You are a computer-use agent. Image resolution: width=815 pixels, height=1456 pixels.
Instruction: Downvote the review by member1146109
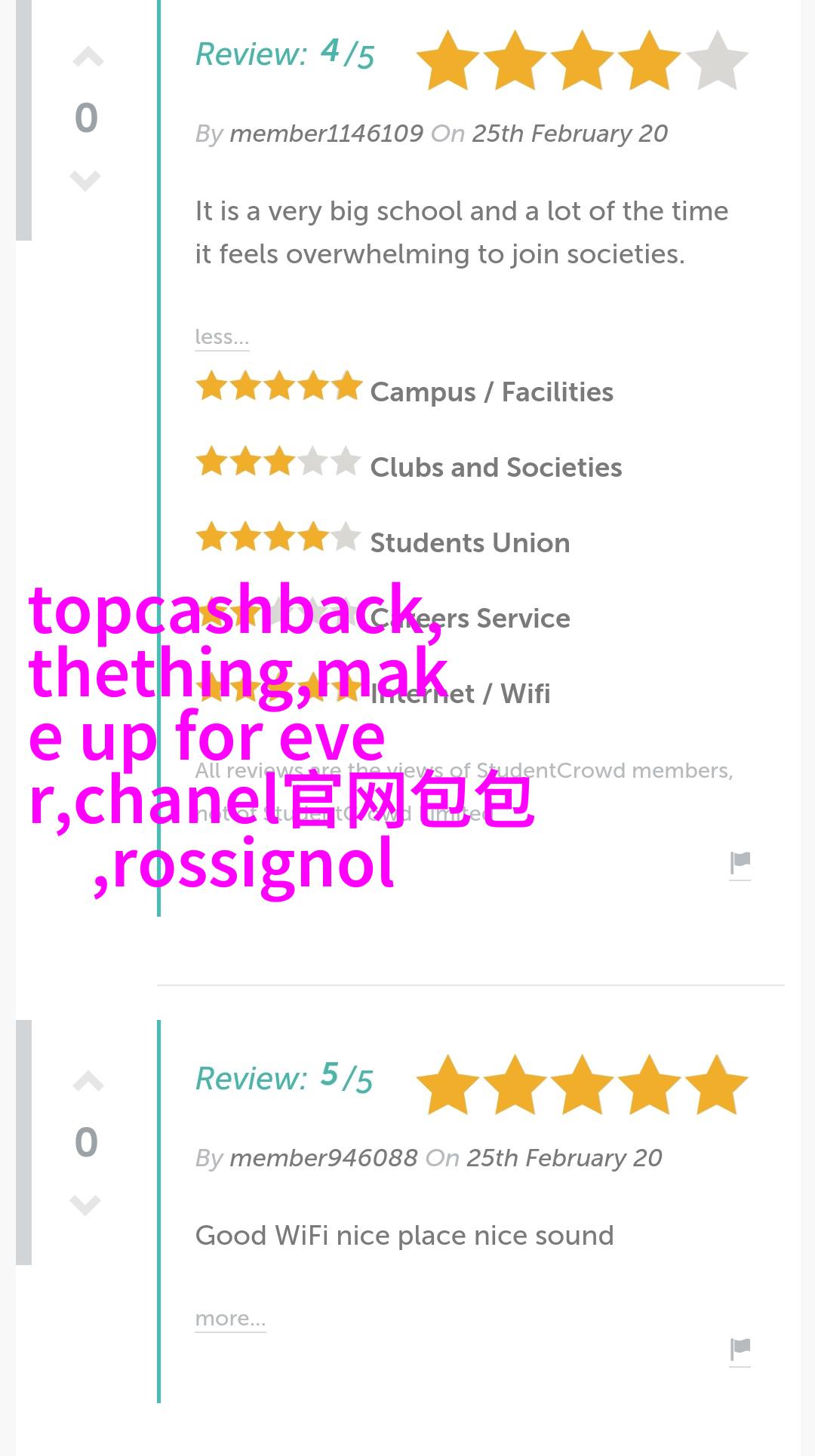[85, 180]
